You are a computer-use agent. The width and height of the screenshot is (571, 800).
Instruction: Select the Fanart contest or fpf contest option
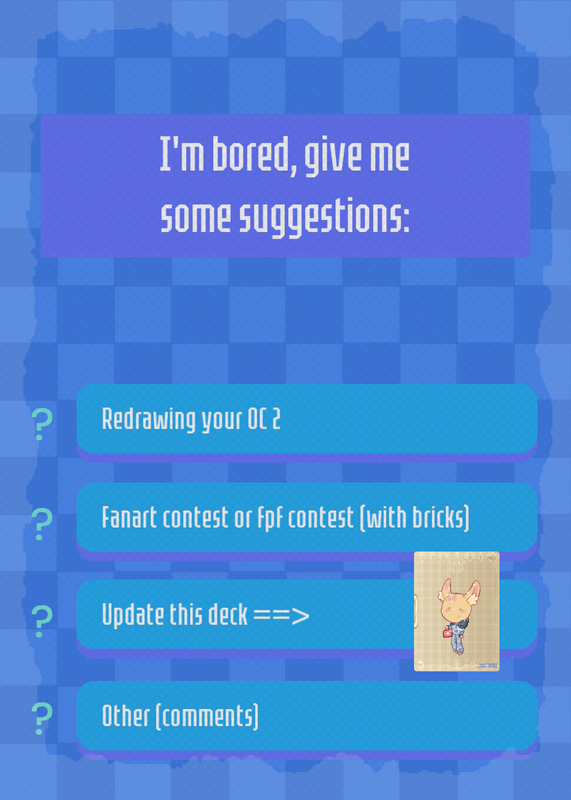[x=307, y=517]
